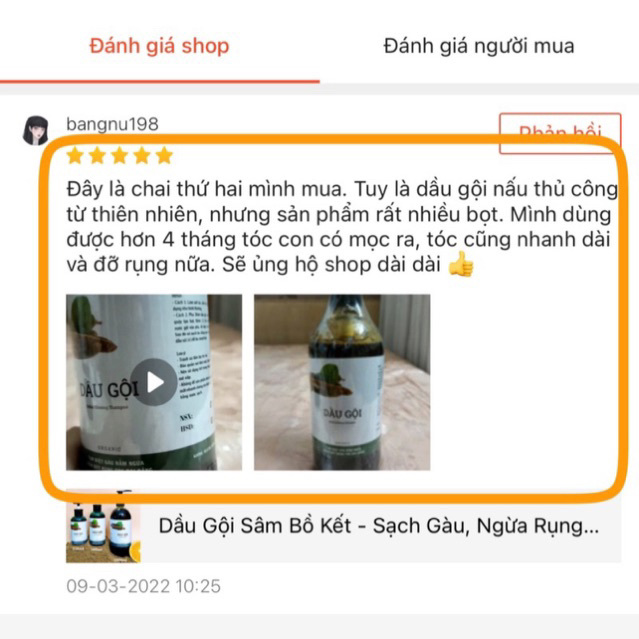Play the video in bangnu198's review
This screenshot has height=639, width=639.
point(154,382)
